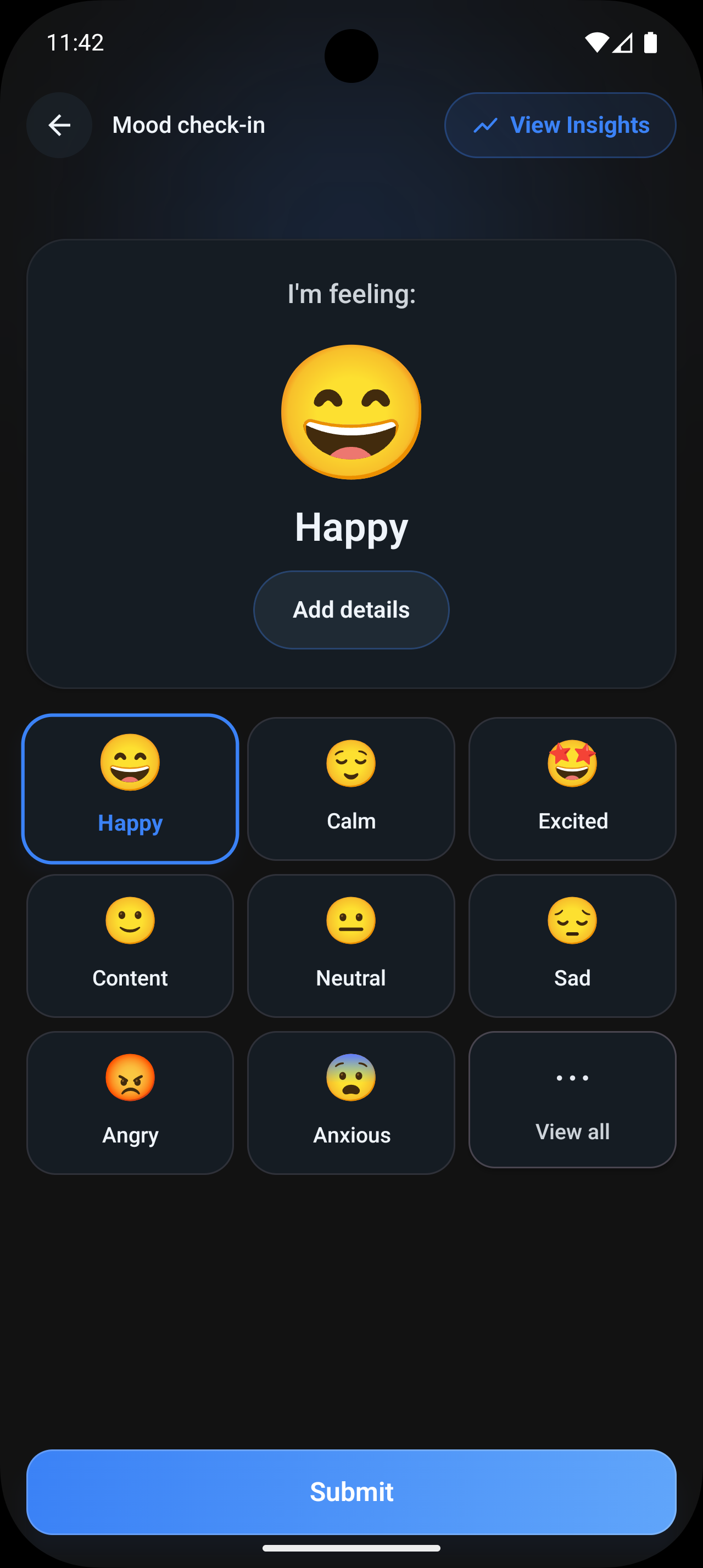Viewport: 703px width, 1568px height.
Task: Return to previous screen from Mood check-in
Action: [58, 125]
